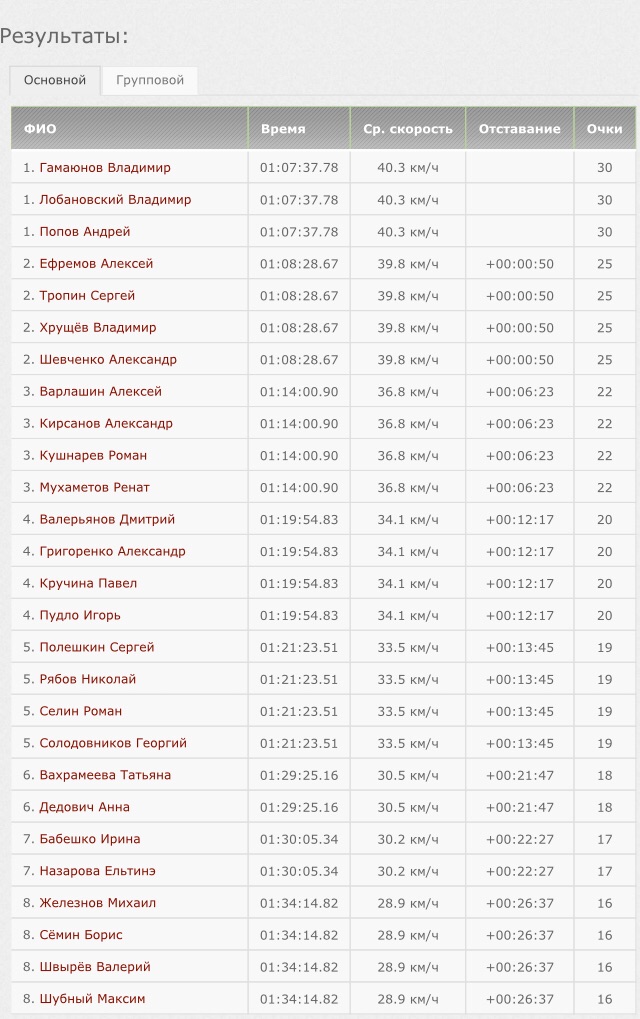Switch to the Групповой tab
This screenshot has height=1019, width=640.
pos(150,80)
